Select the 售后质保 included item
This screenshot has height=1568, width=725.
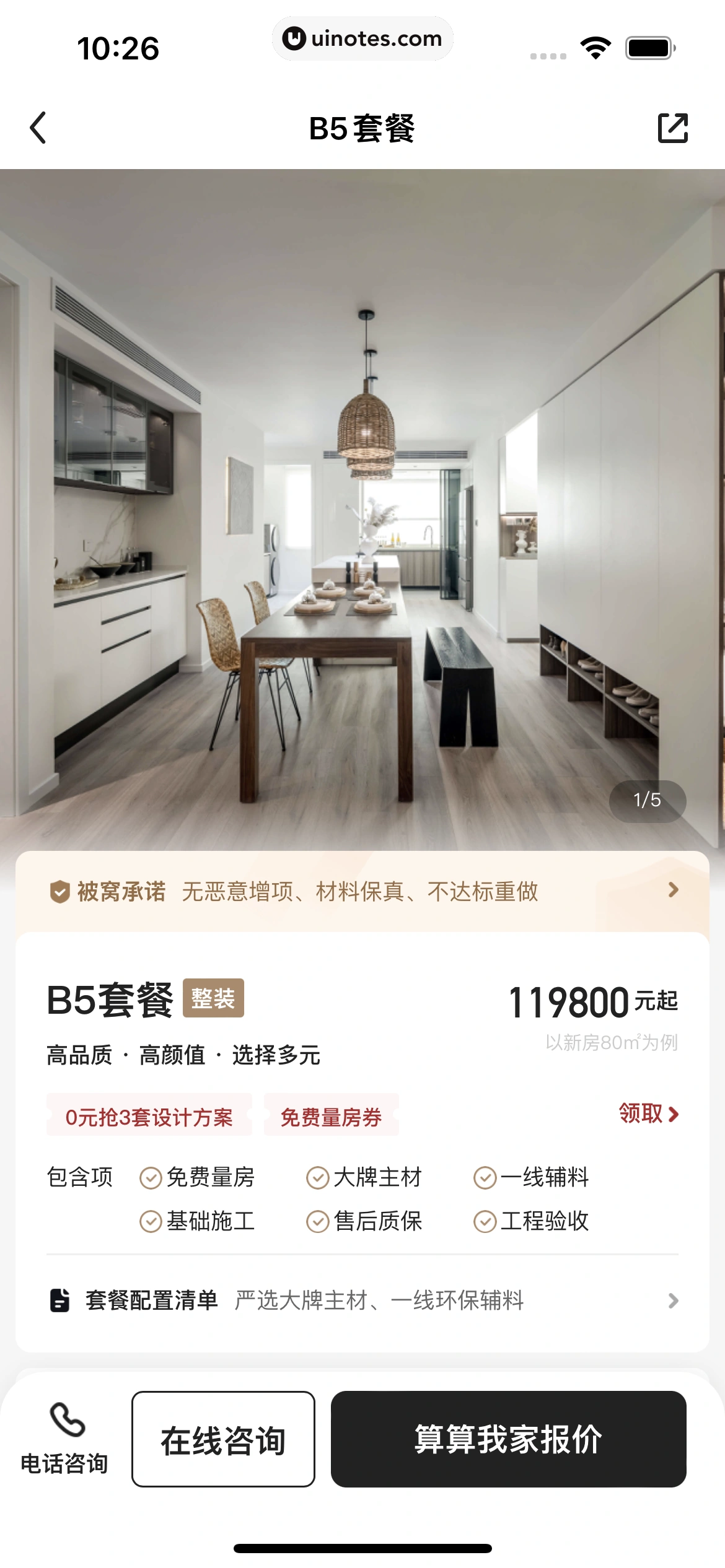[x=378, y=1221]
